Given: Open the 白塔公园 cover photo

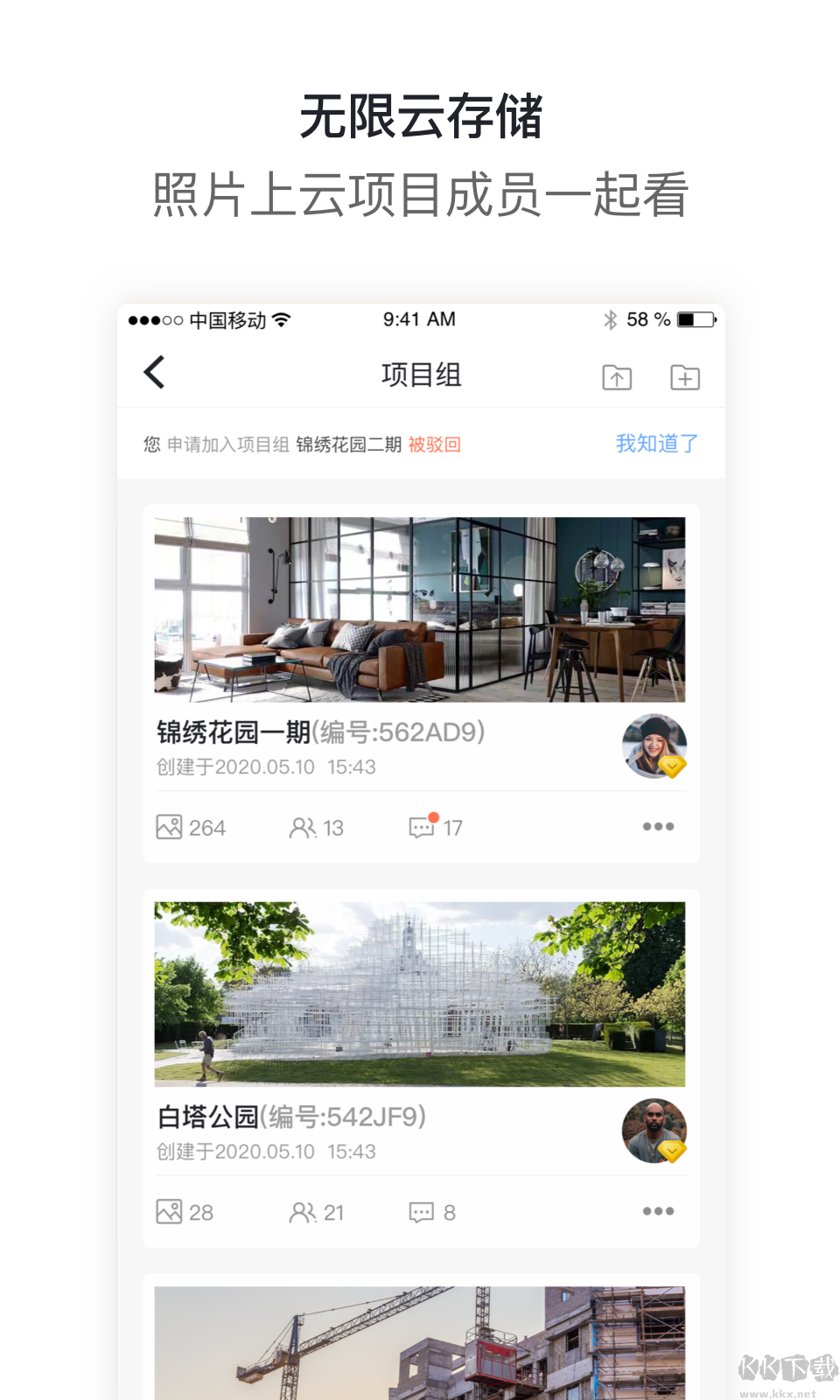Looking at the screenshot, I should pos(421,993).
